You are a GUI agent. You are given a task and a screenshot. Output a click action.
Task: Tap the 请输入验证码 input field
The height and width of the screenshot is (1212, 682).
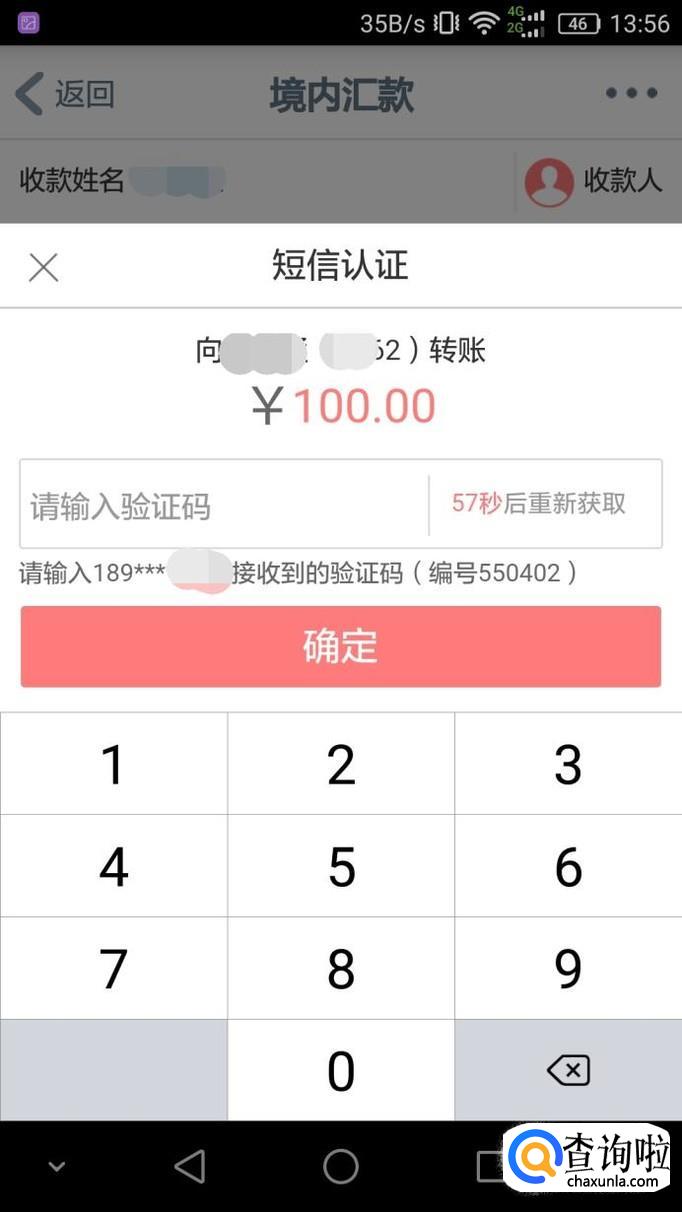pos(225,505)
